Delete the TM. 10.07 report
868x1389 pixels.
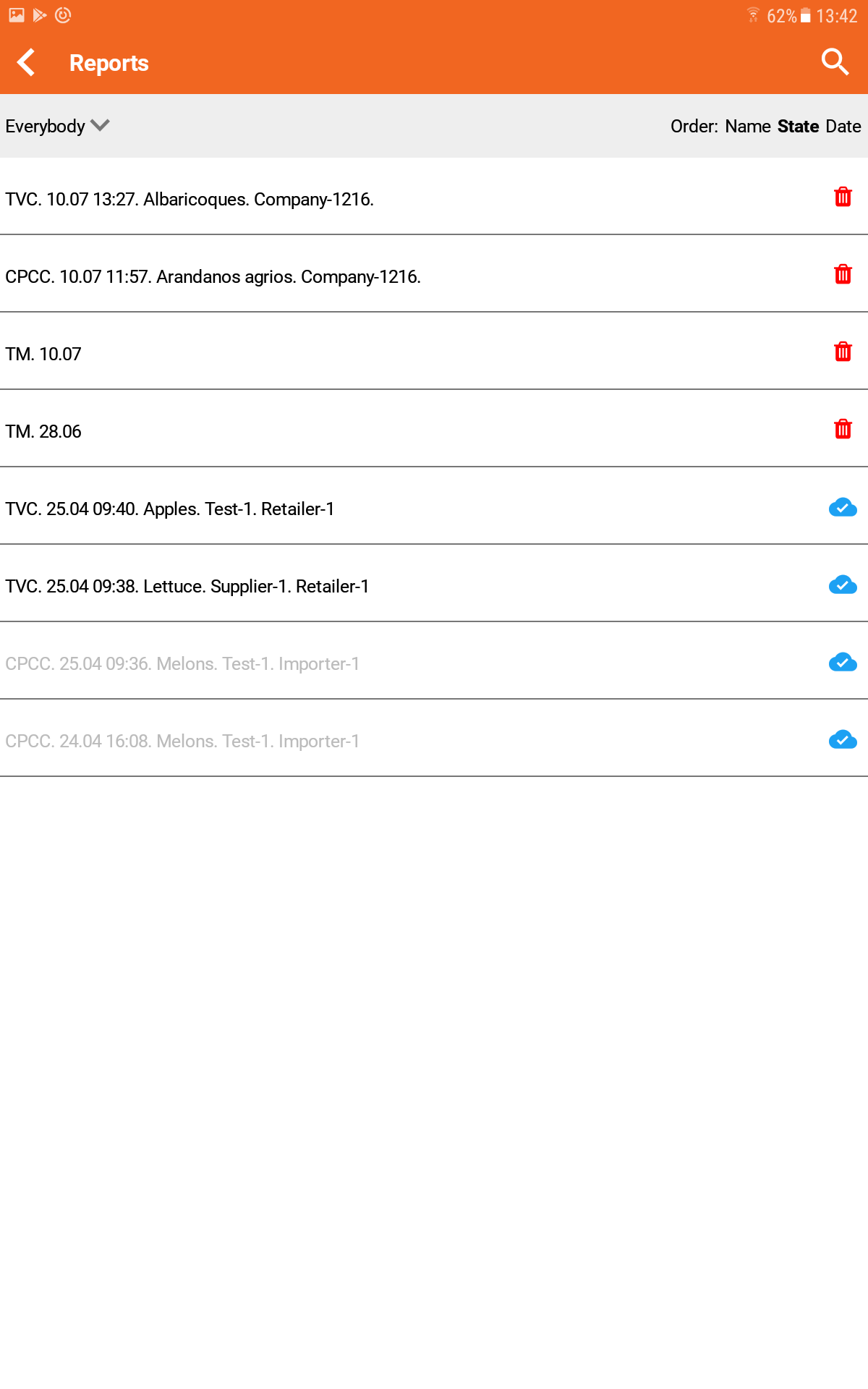(x=843, y=352)
